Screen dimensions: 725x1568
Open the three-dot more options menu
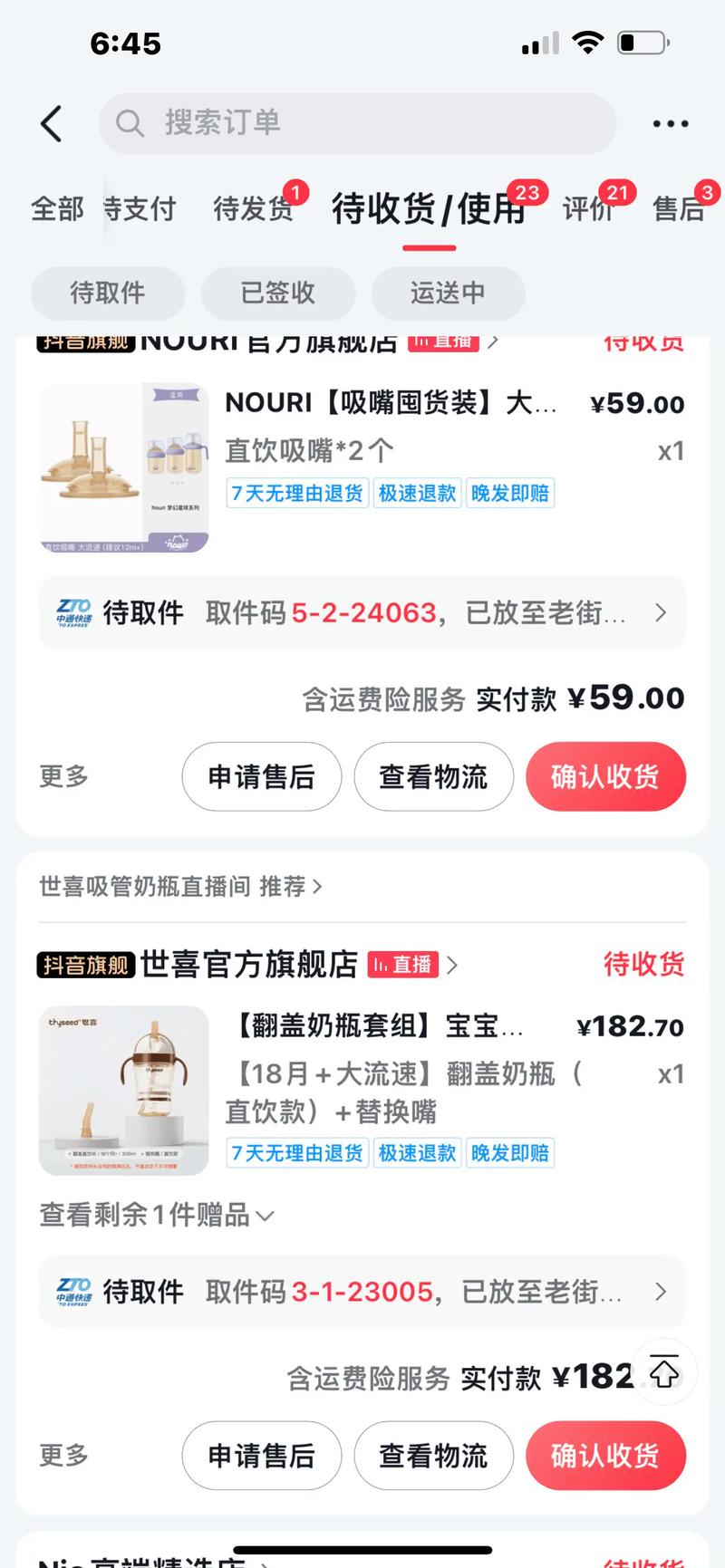click(671, 124)
